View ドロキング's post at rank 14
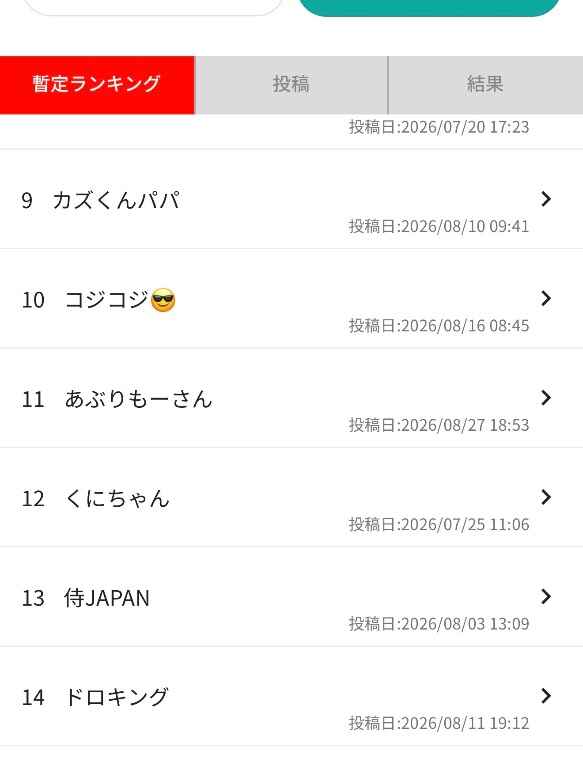Screen dimensions: 583x777 click(x=291, y=696)
